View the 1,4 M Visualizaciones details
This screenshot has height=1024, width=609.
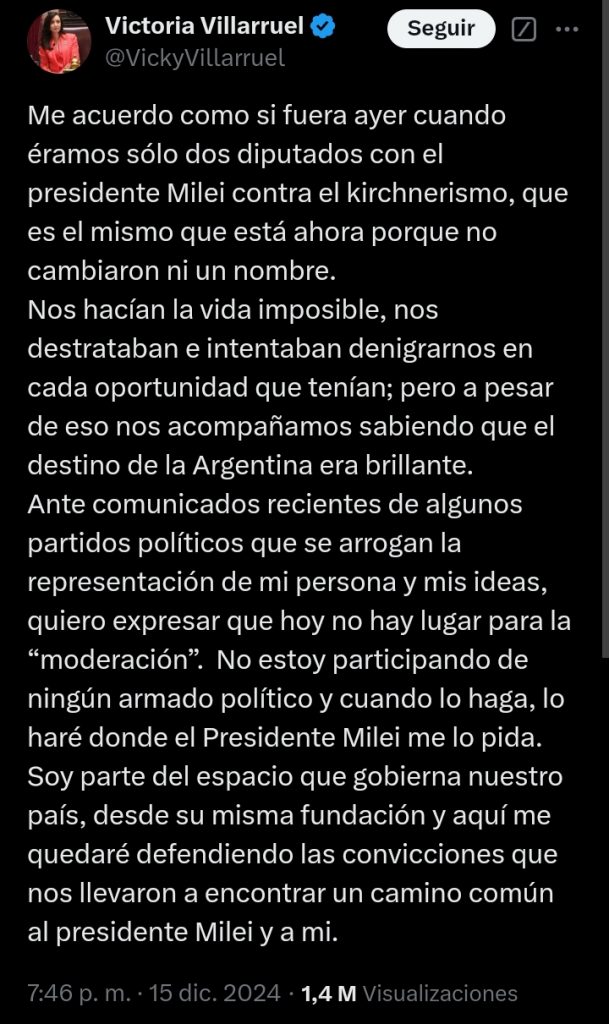(x=409, y=993)
